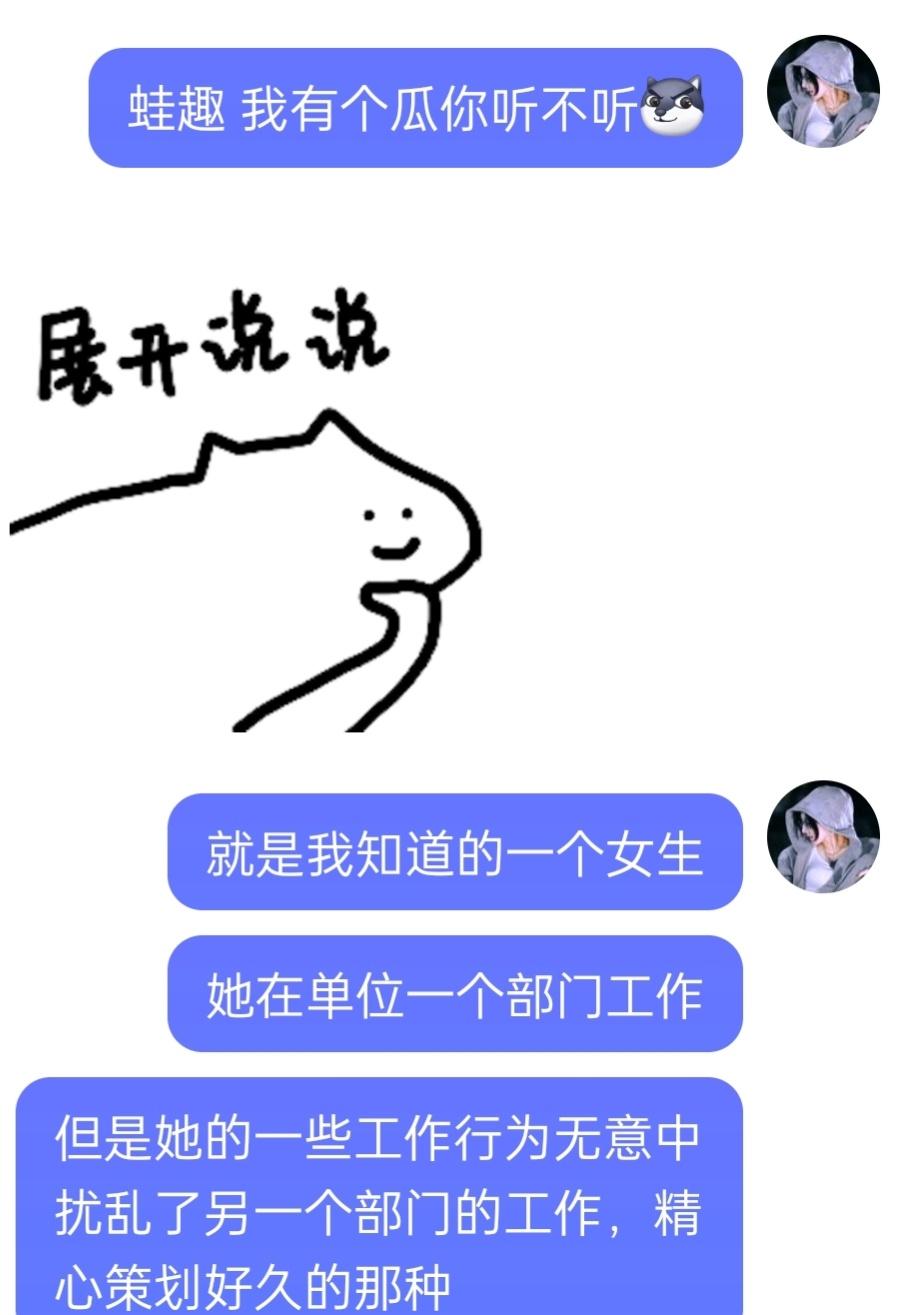This screenshot has height=1315, width=916.
Task: Tap avatar next to 就是我知道的一个女生 message
Action: [822, 837]
